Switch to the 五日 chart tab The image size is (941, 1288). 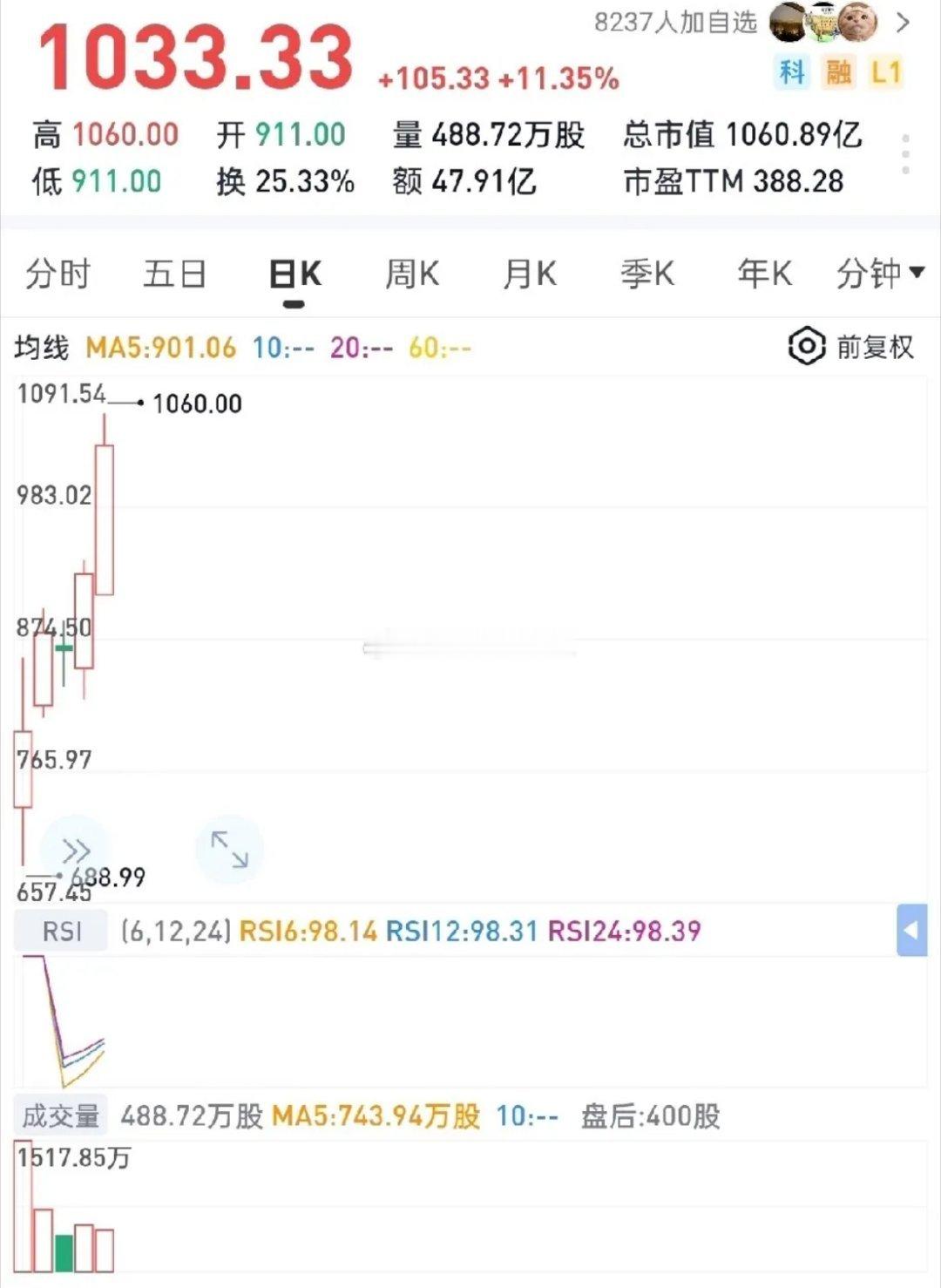point(175,274)
